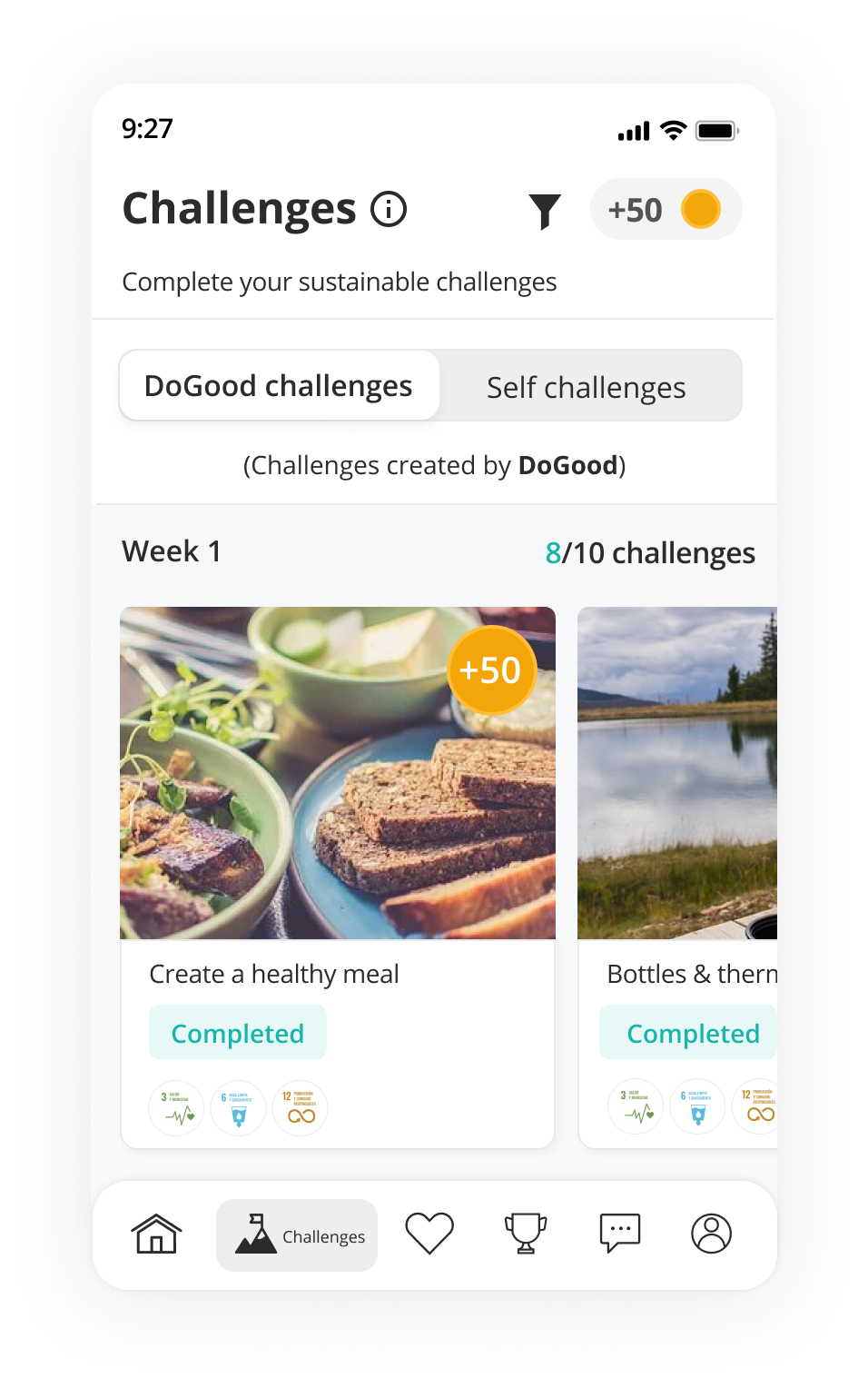The width and height of the screenshot is (868, 1388).
Task: Switch to Self challenges
Action: tap(587, 388)
